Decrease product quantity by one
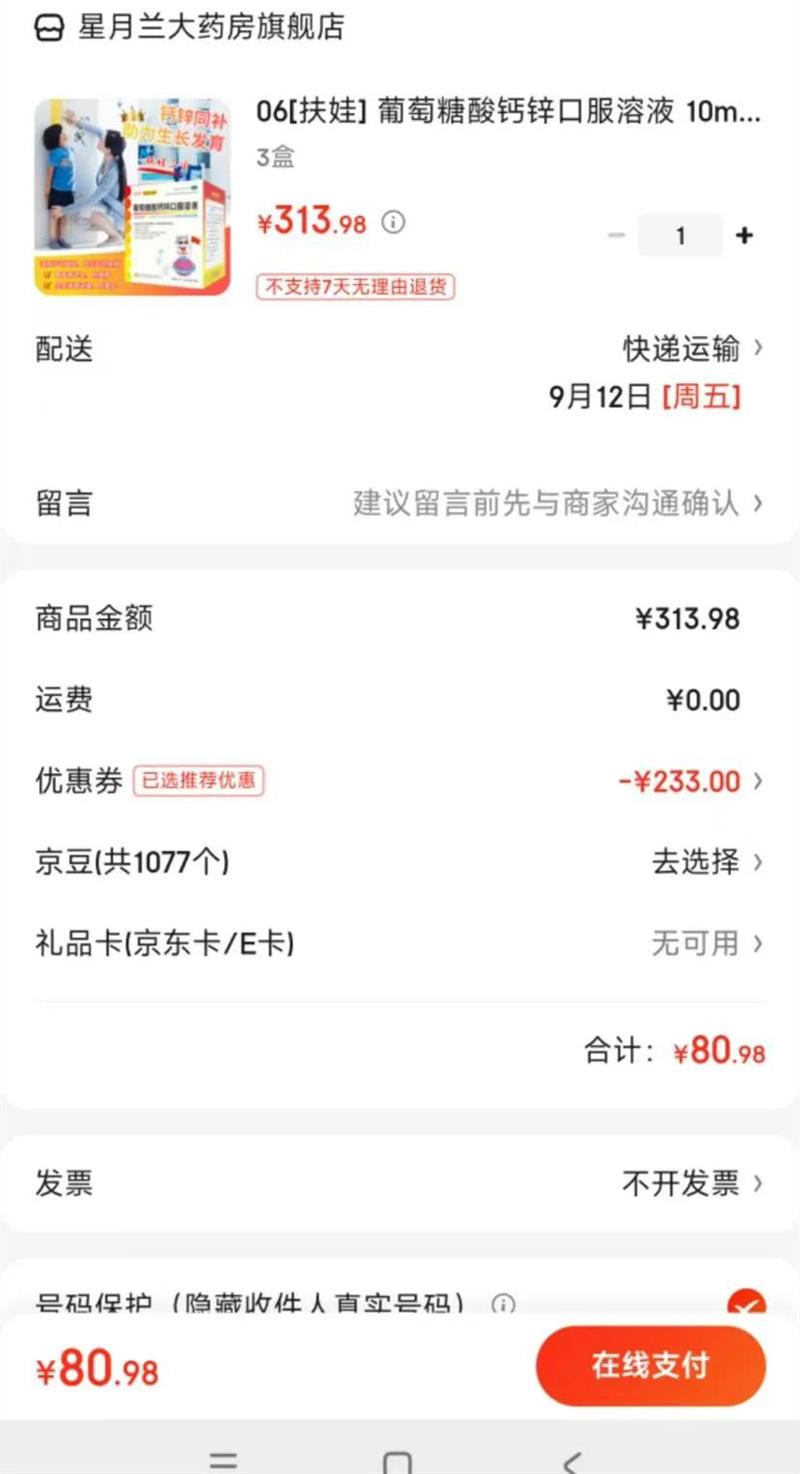 [617, 236]
